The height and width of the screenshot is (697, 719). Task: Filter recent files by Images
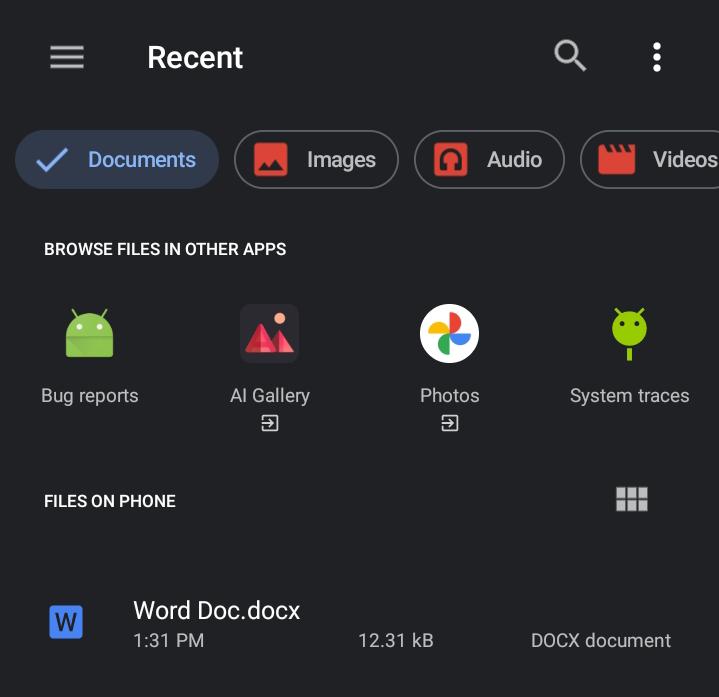pos(316,160)
